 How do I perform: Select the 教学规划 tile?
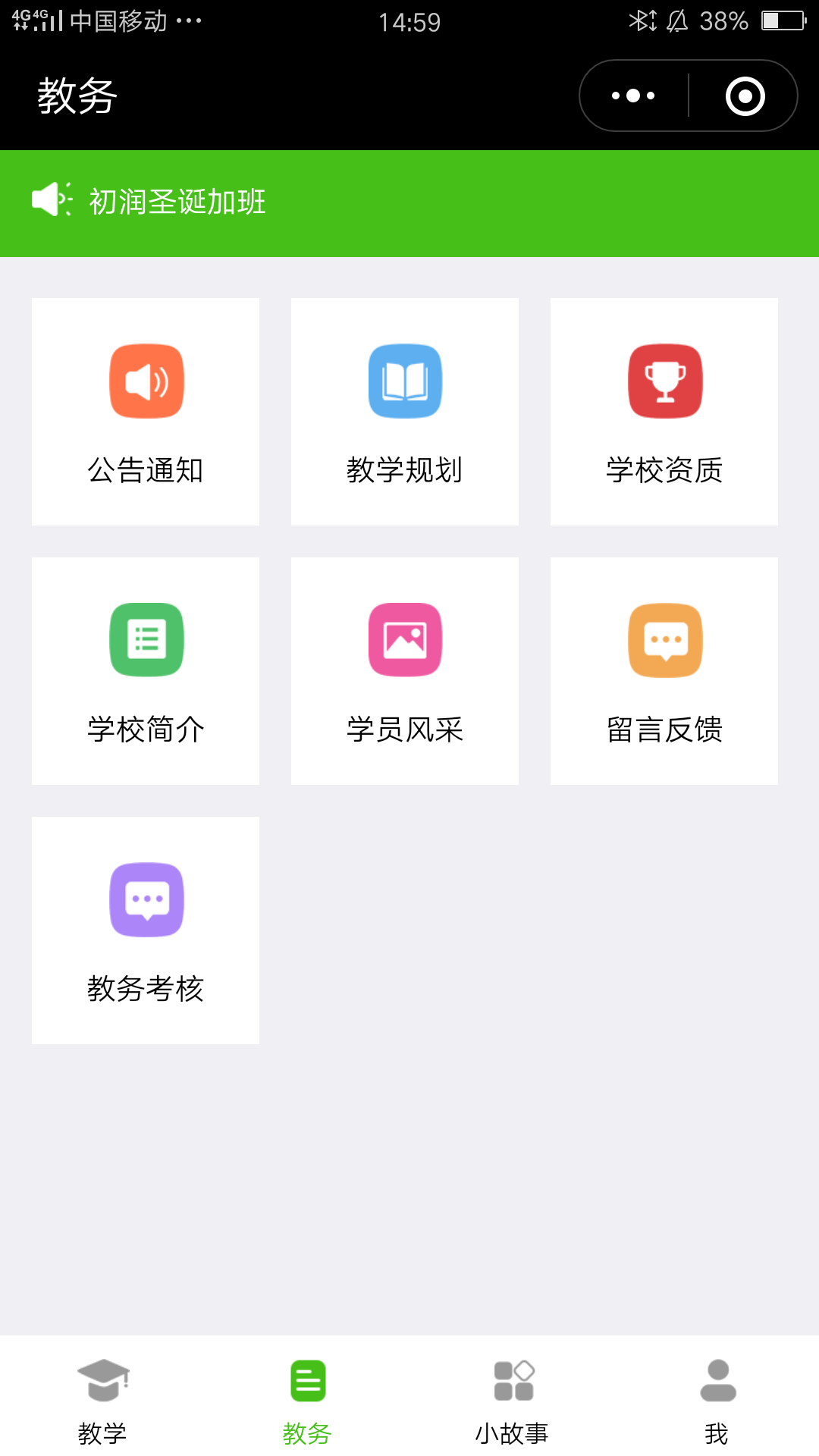405,412
